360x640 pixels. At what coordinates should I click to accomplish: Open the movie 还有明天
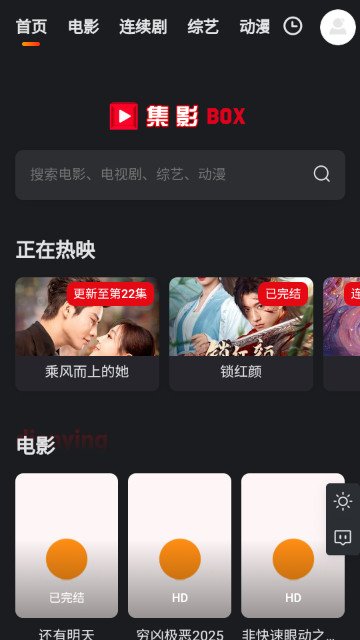[x=67, y=555]
